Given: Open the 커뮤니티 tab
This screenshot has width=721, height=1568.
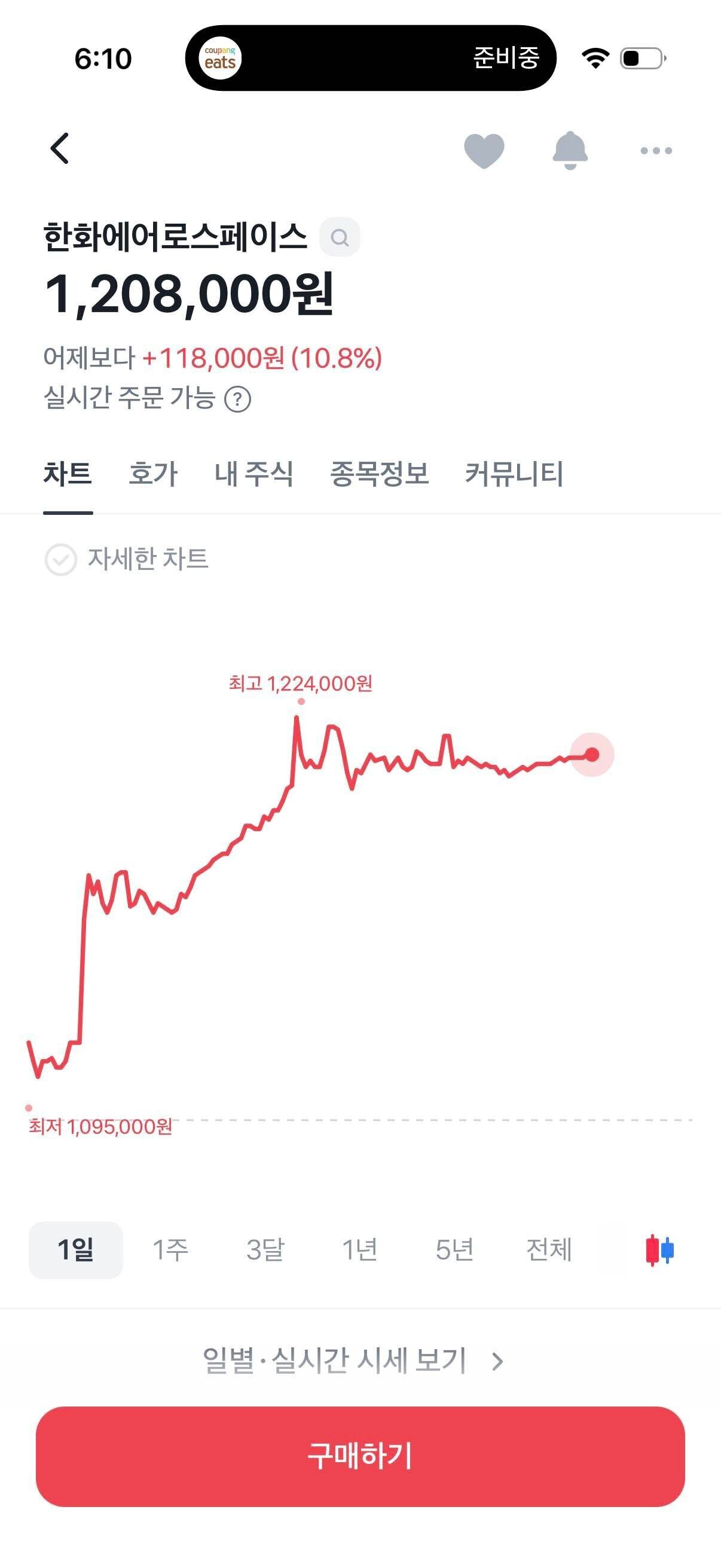Looking at the screenshot, I should pyautogui.click(x=515, y=476).
